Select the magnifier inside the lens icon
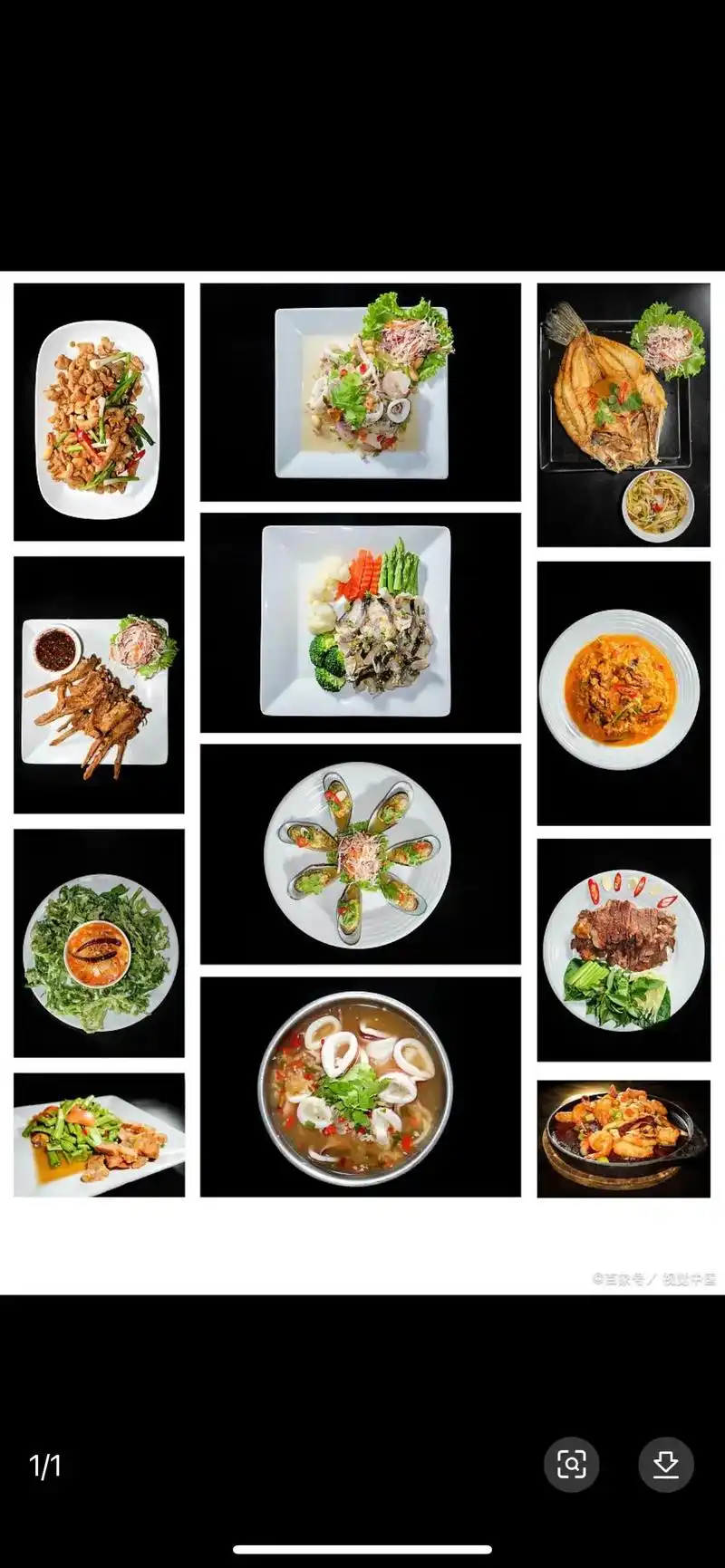Viewport: 725px width, 1568px height. tap(570, 1464)
